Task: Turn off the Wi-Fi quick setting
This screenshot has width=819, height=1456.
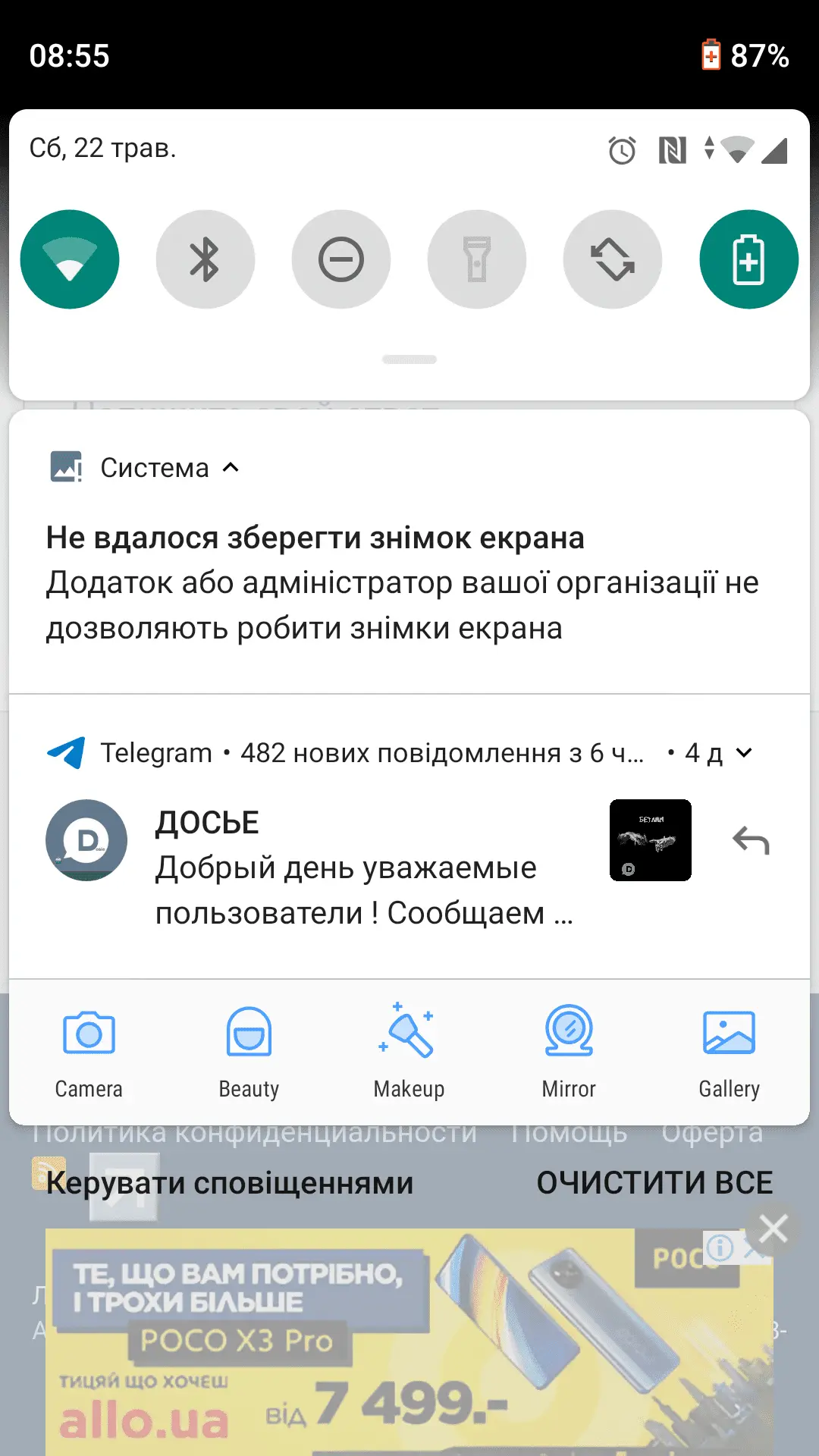Action: tap(70, 259)
